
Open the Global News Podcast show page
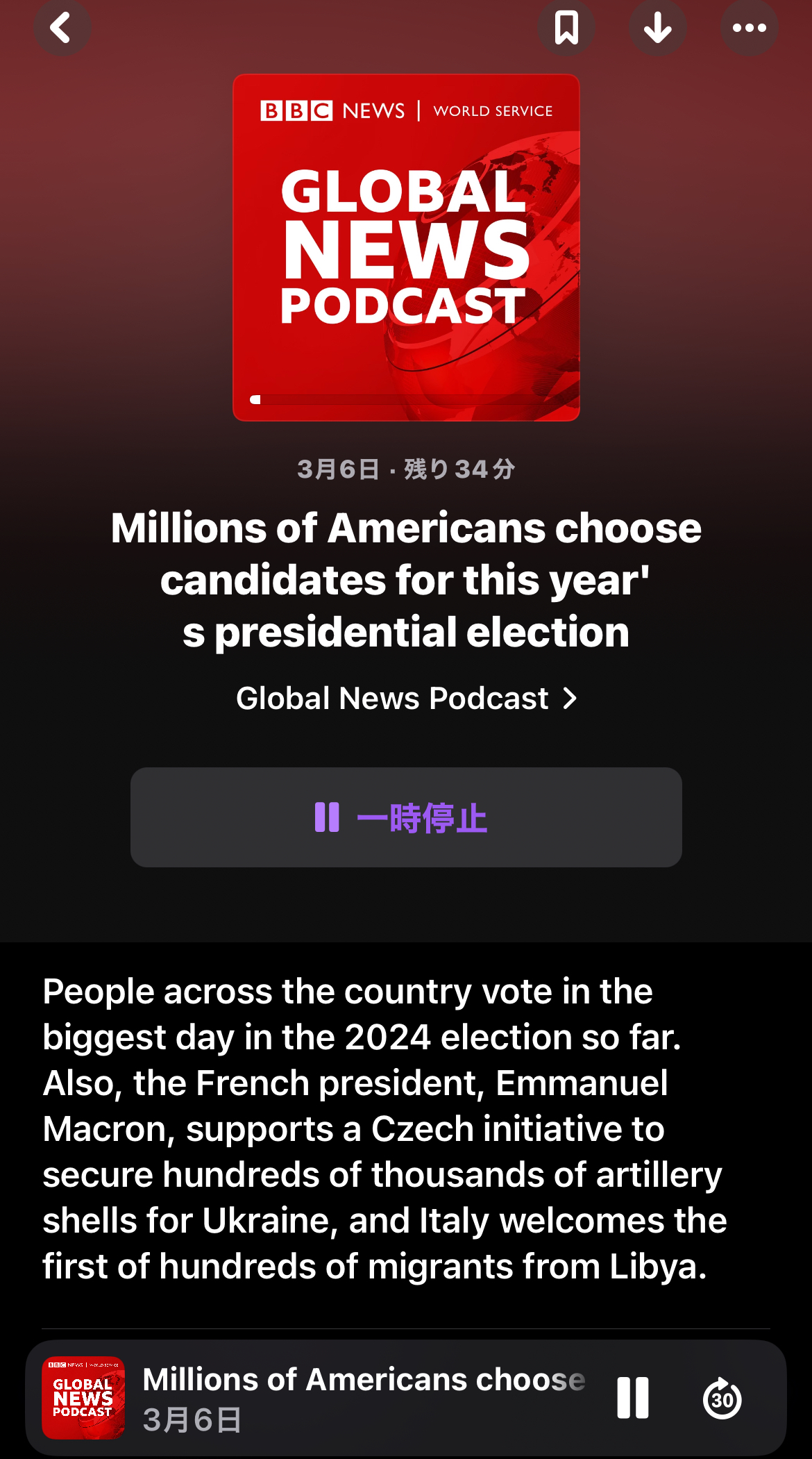(x=406, y=698)
